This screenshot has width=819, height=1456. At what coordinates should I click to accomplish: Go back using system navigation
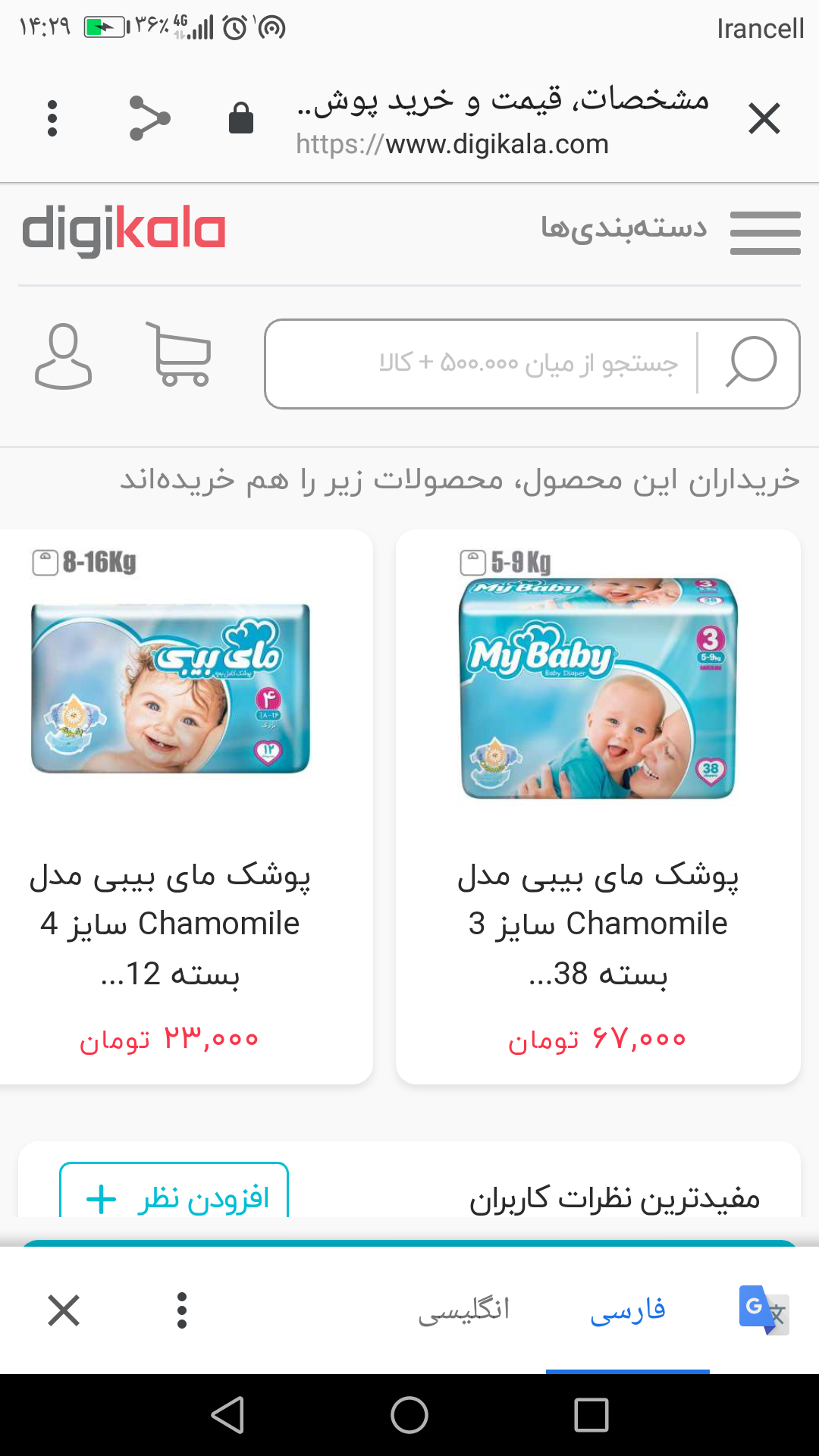pos(227,1415)
